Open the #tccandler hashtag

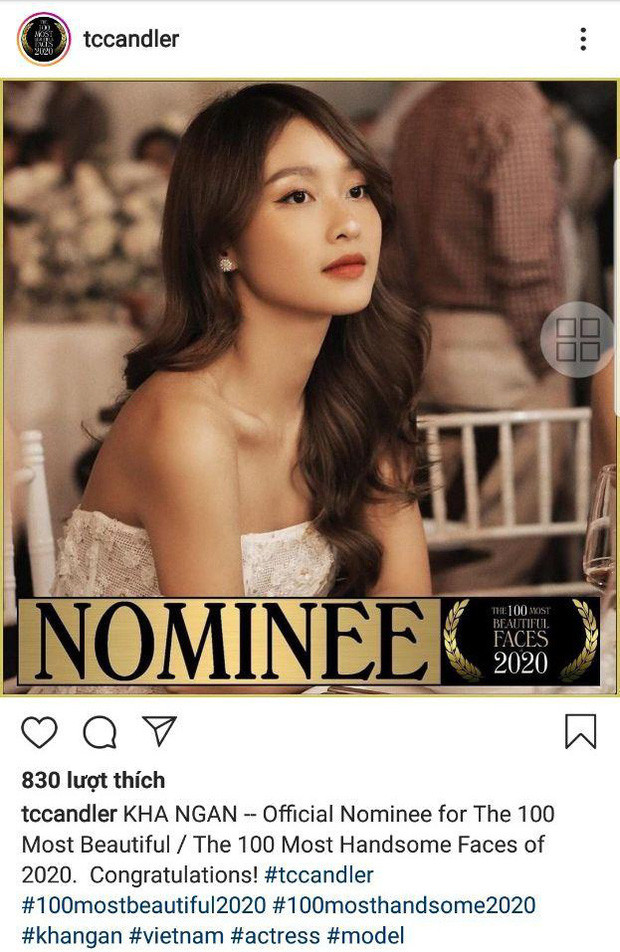[x=319, y=875]
